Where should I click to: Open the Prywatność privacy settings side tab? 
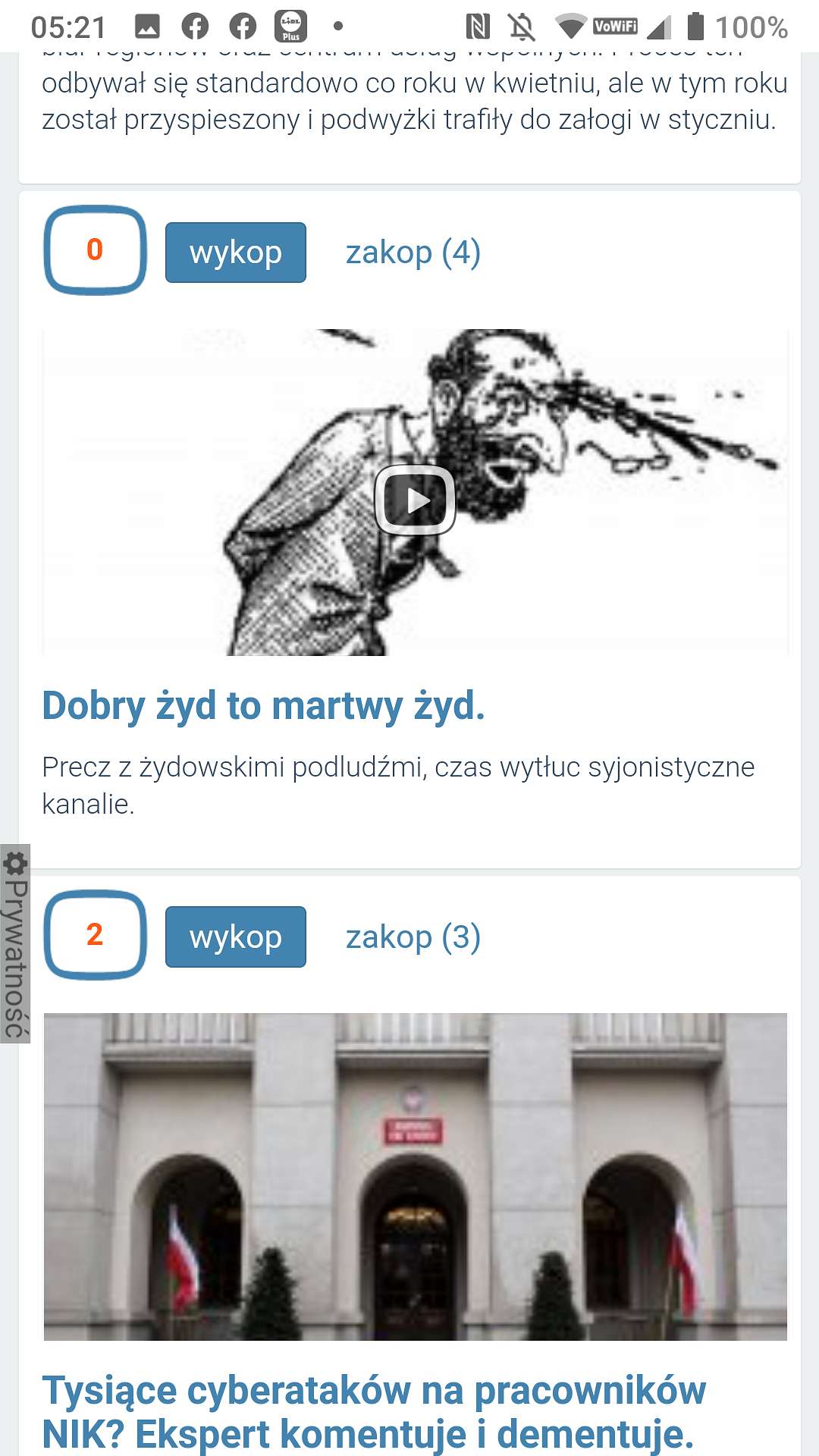coord(15,943)
